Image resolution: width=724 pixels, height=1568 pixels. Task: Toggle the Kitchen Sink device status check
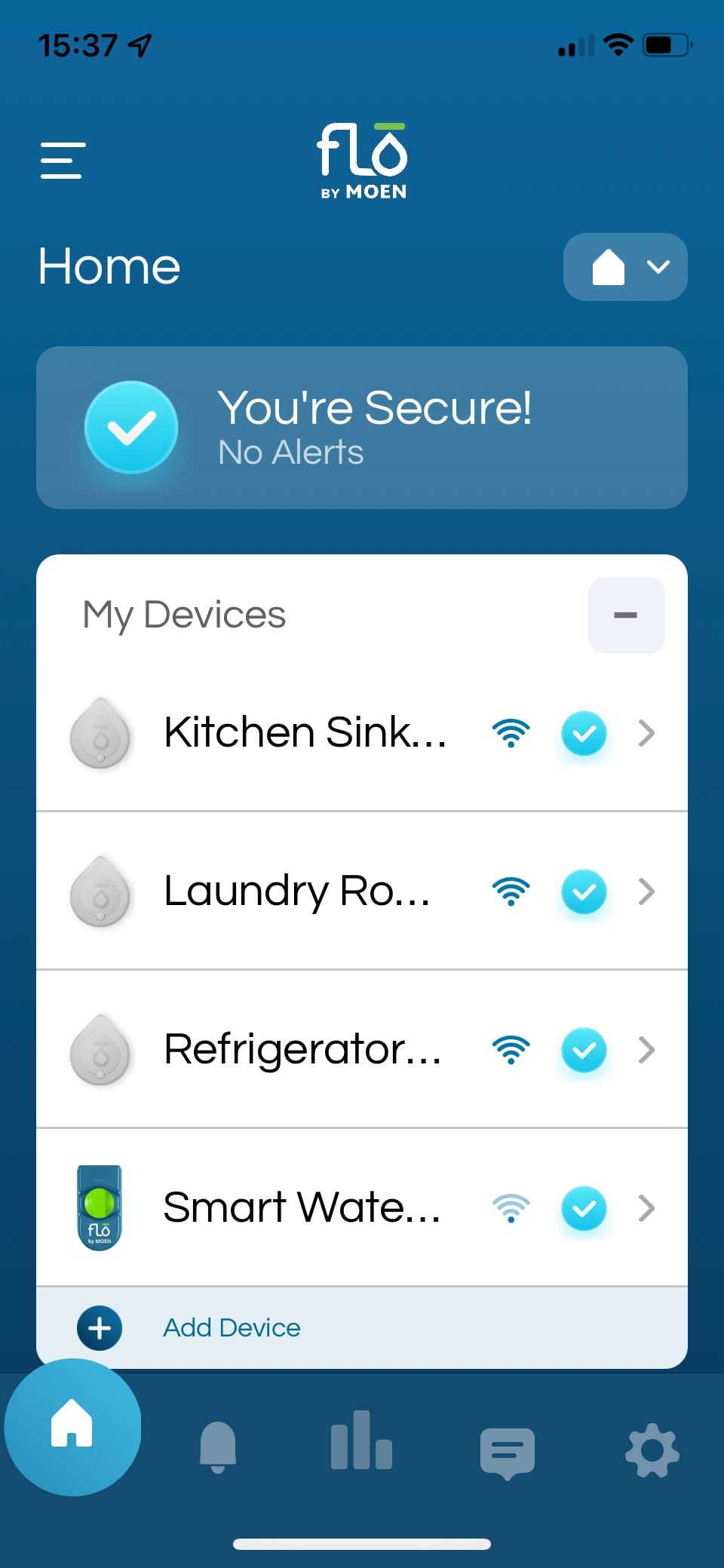584,733
